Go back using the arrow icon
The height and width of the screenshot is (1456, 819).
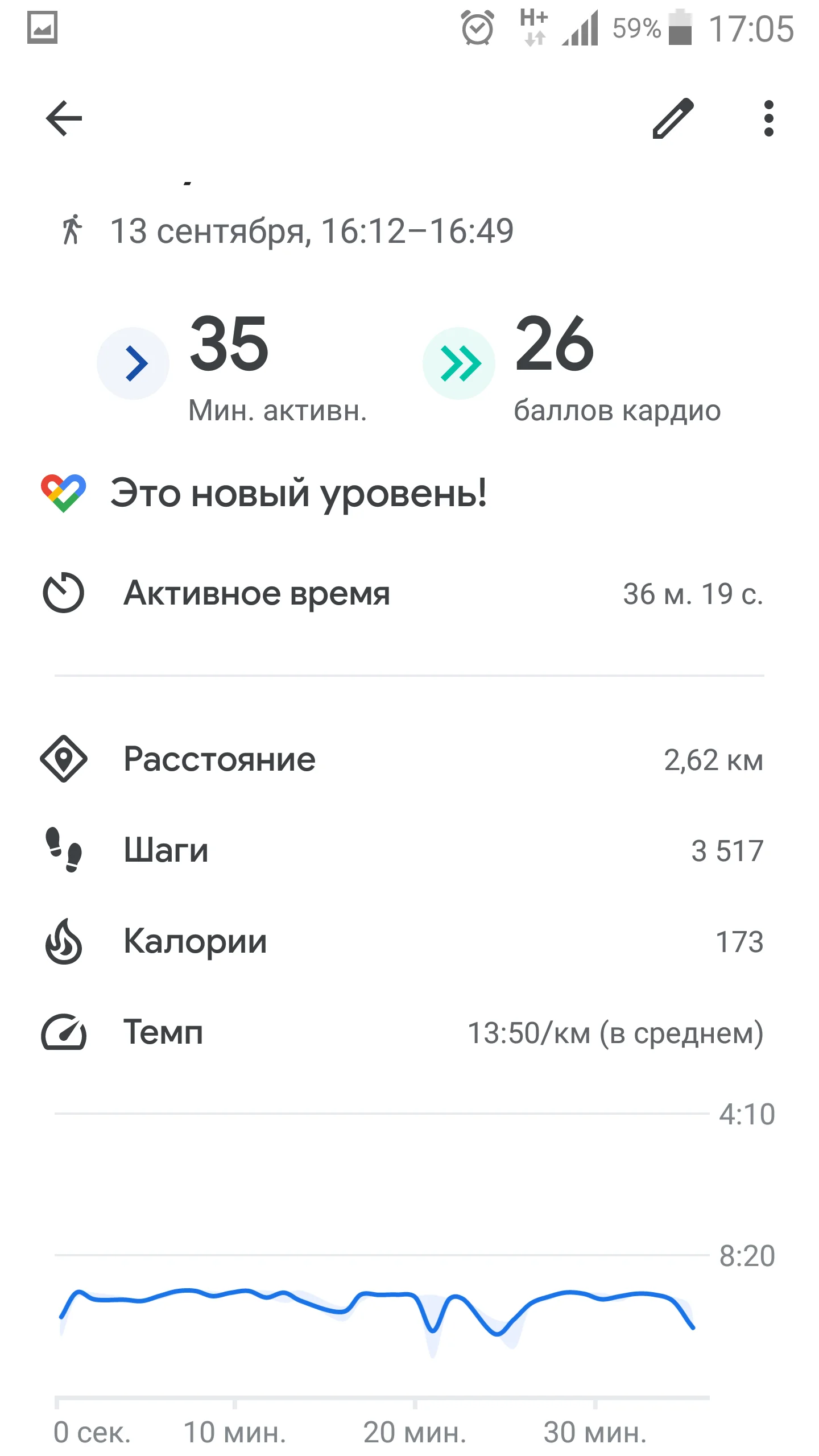(x=64, y=118)
